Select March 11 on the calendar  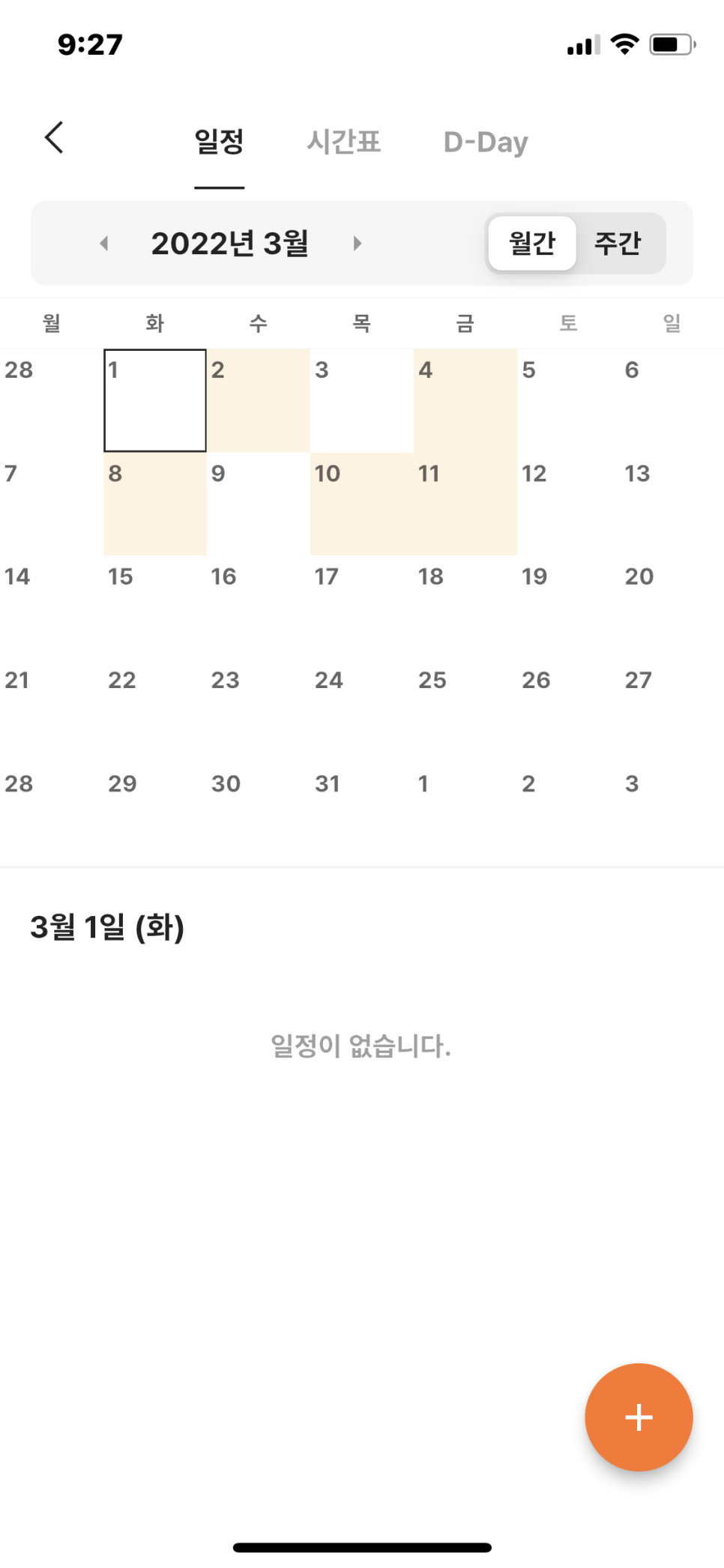coord(465,504)
